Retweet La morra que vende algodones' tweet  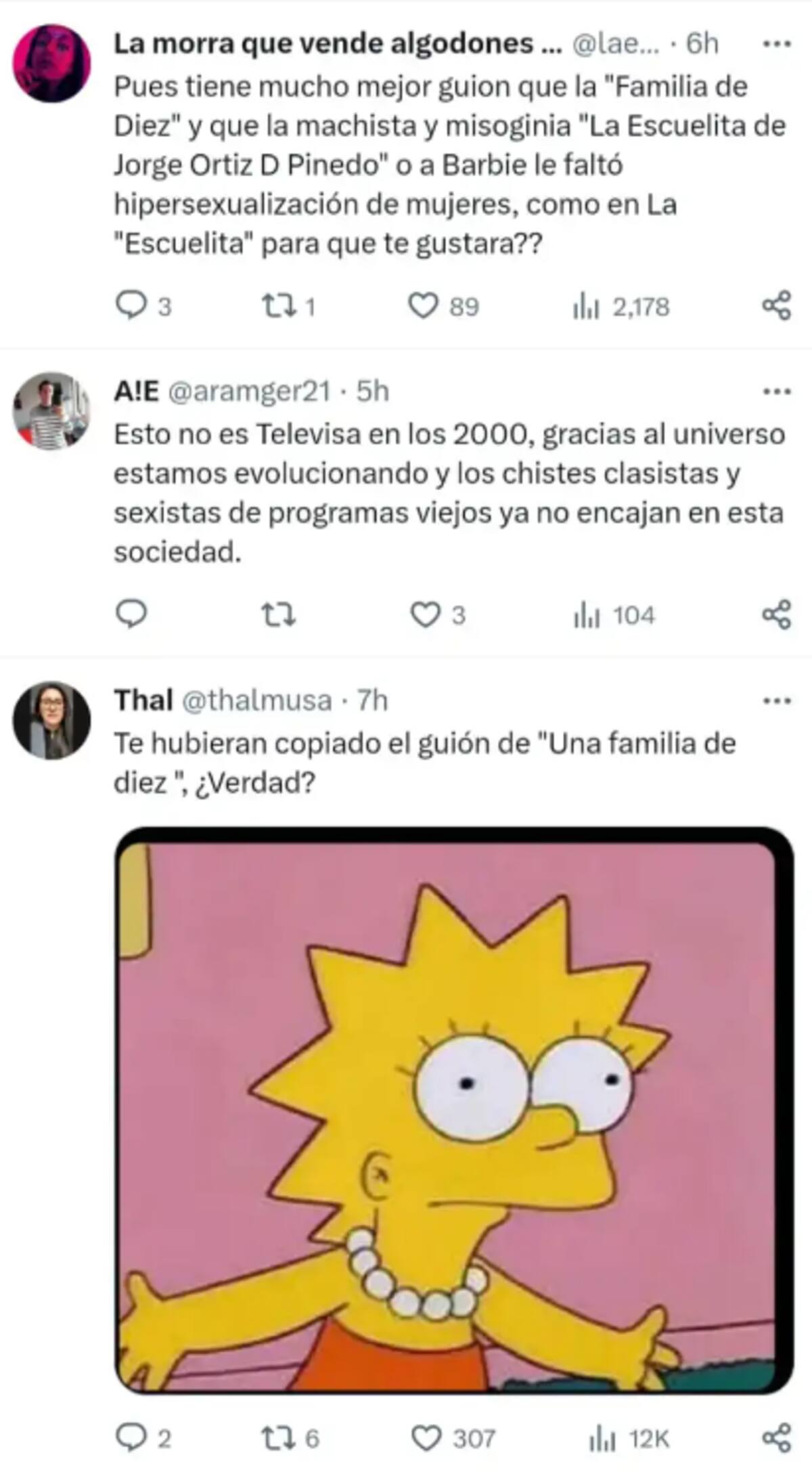278,307
